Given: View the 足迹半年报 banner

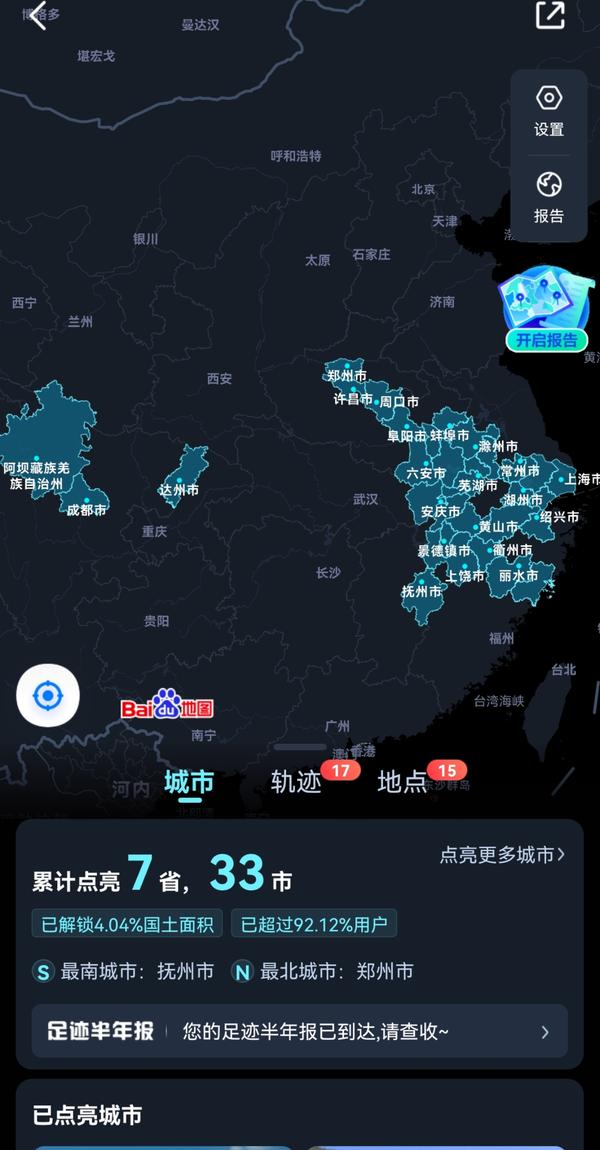Looking at the screenshot, I should pyautogui.click(x=299, y=1031).
